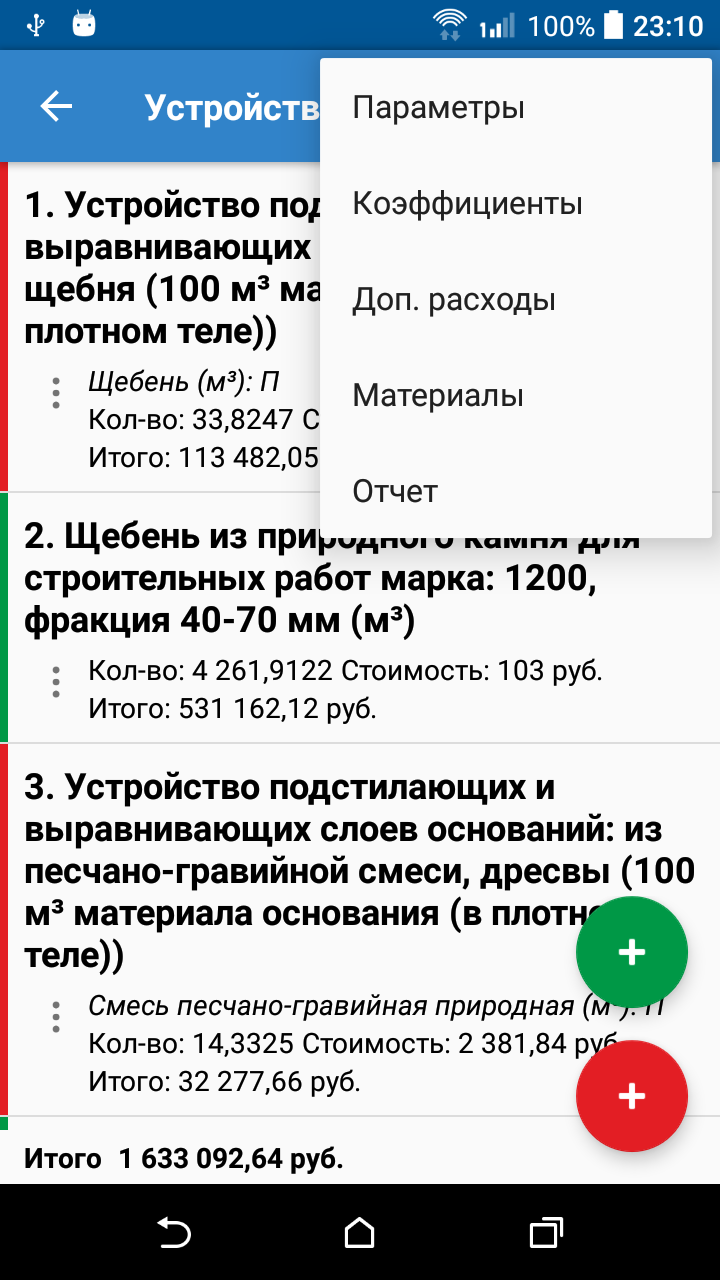Go back using the toolbar arrow
The width and height of the screenshot is (720, 1280).
tap(57, 107)
